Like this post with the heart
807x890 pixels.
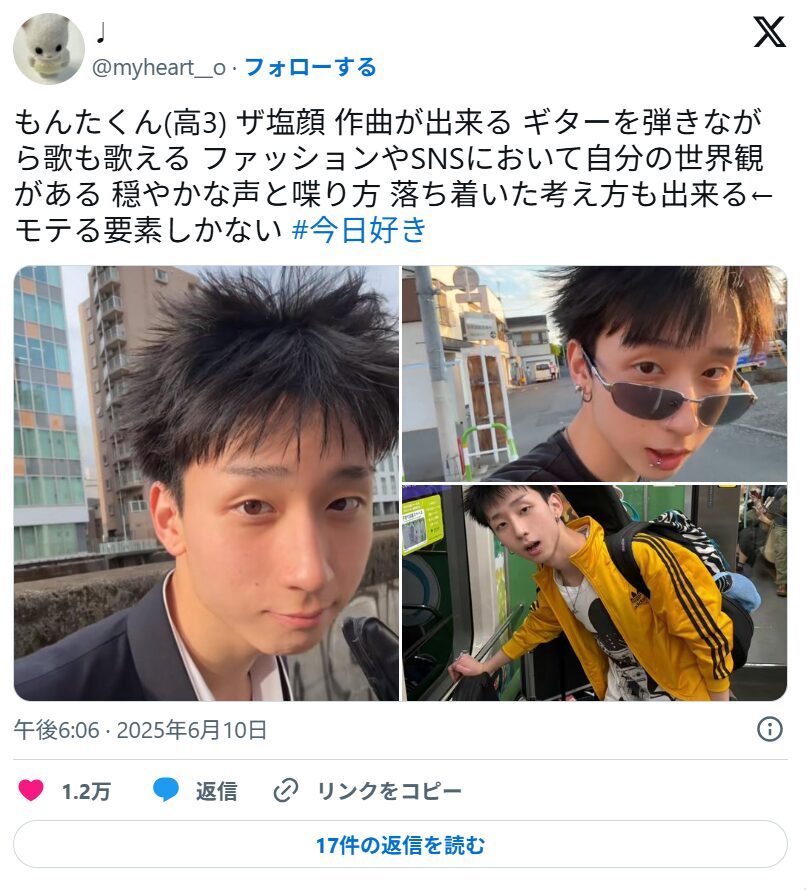click(x=32, y=791)
